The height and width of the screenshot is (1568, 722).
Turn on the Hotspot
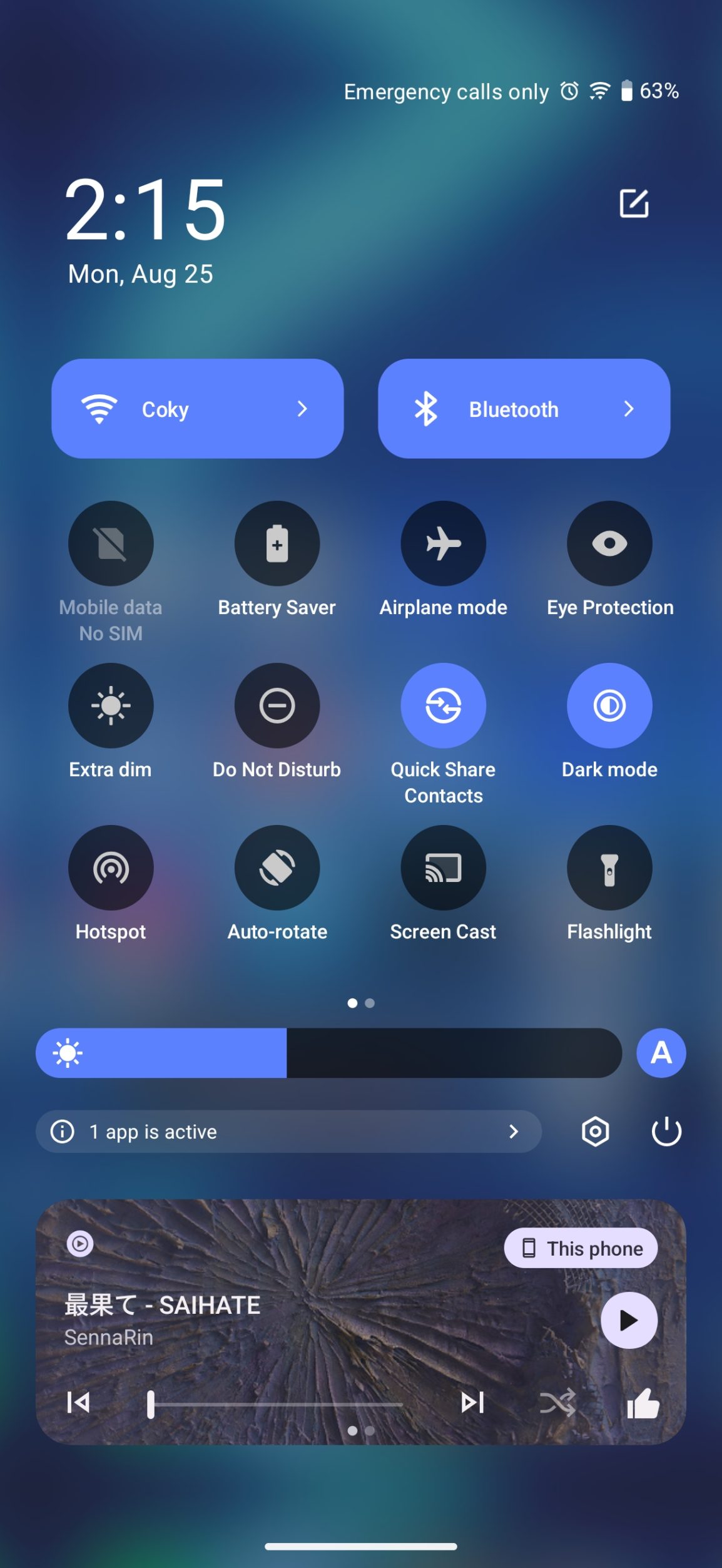pyautogui.click(x=111, y=868)
